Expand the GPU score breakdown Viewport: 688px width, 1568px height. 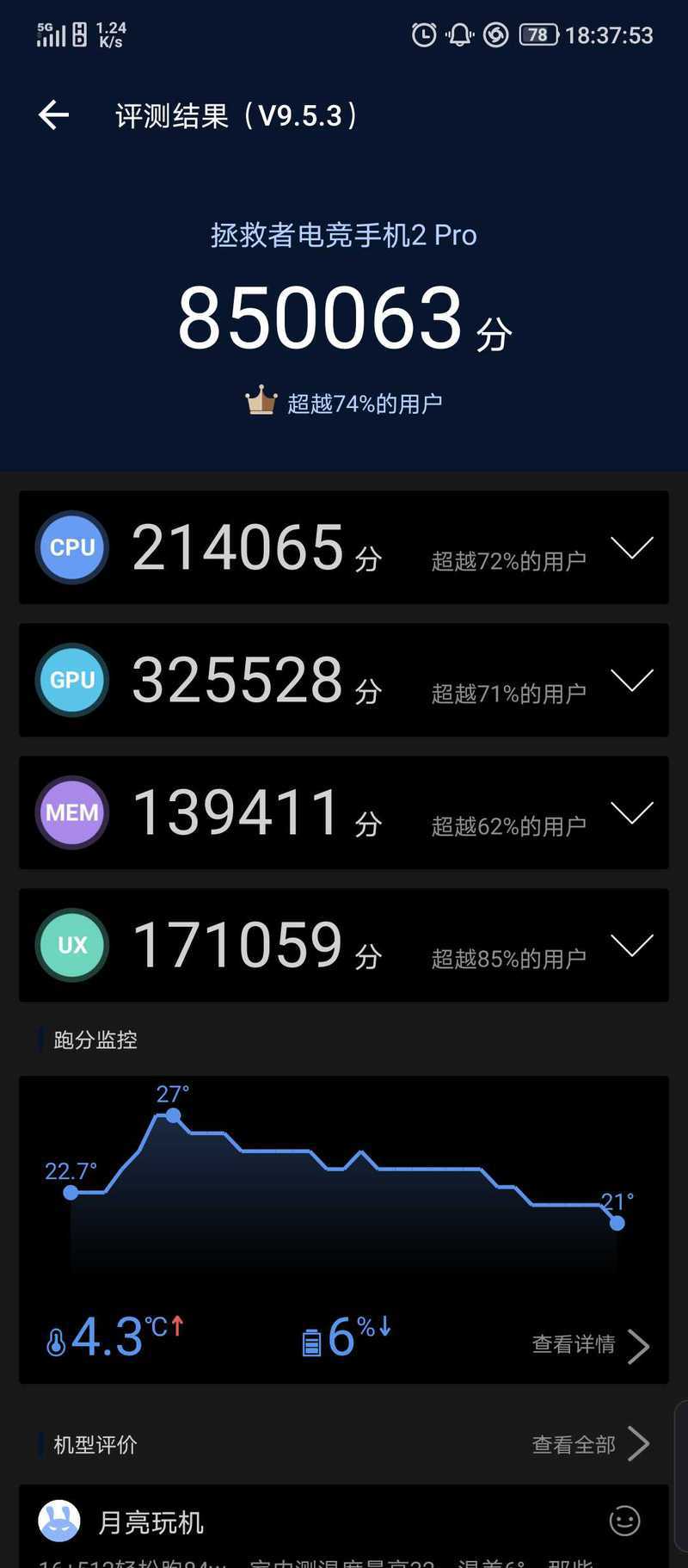pos(632,680)
